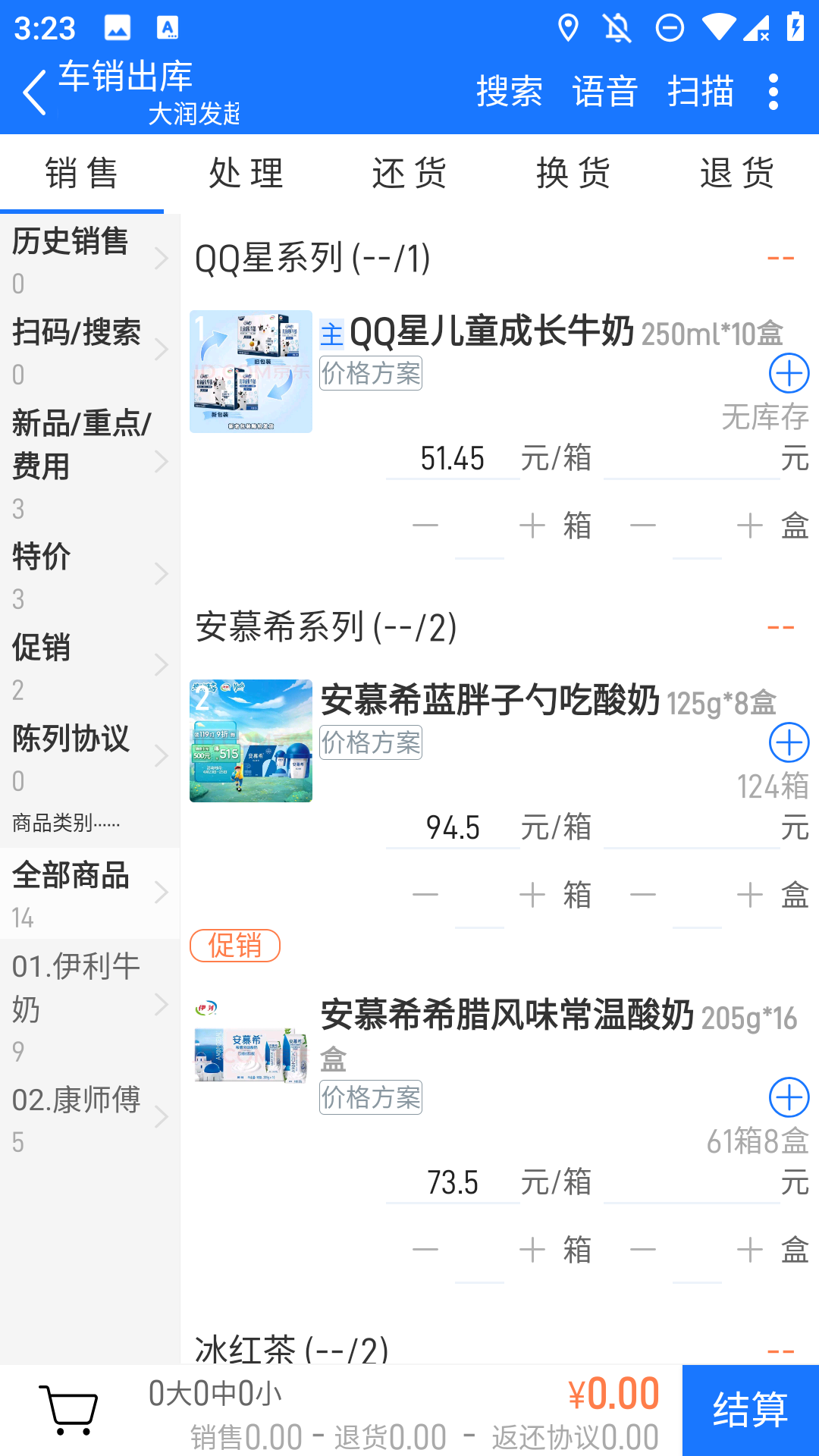
Task: Select 01.伊利牛奶 product category
Action: click(x=89, y=1006)
